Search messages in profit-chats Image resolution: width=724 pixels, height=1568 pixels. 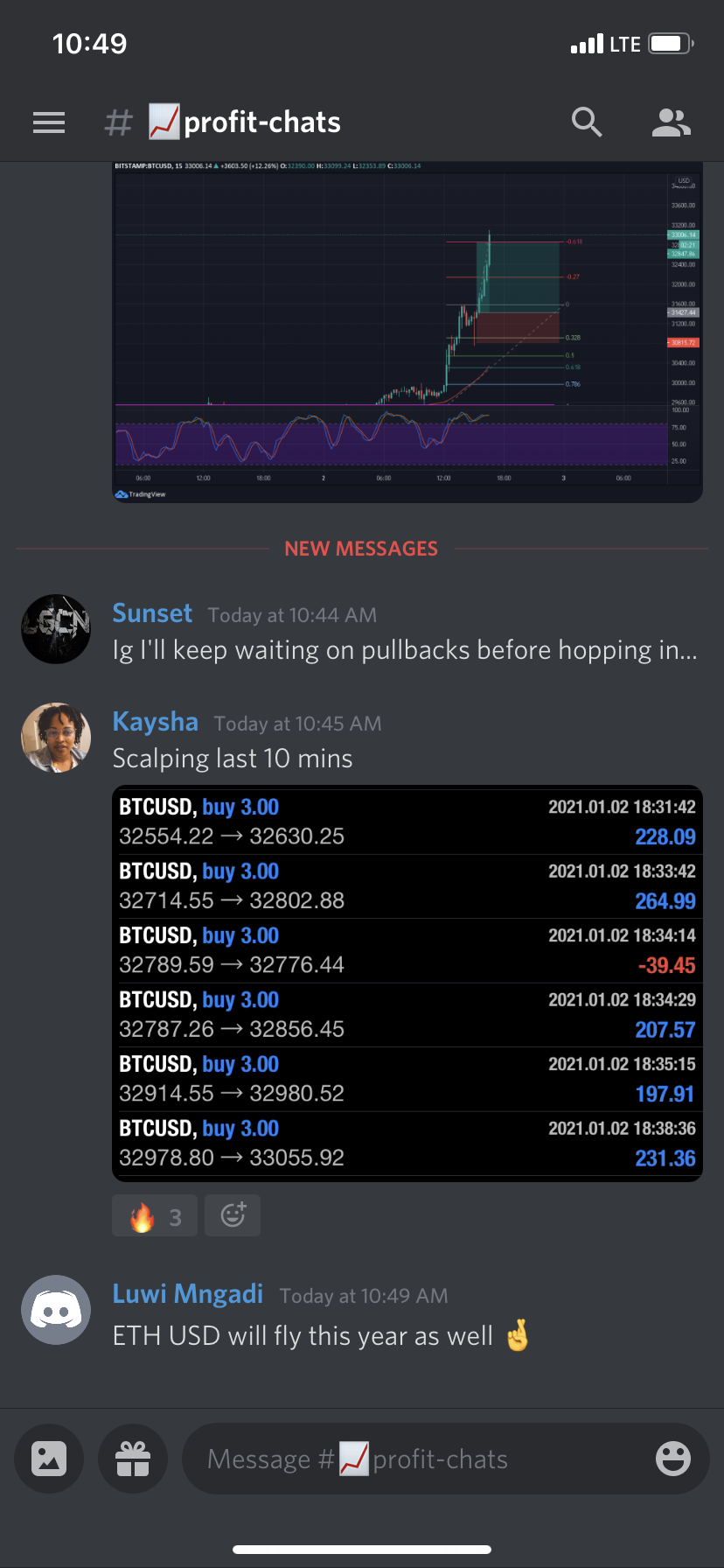[587, 122]
